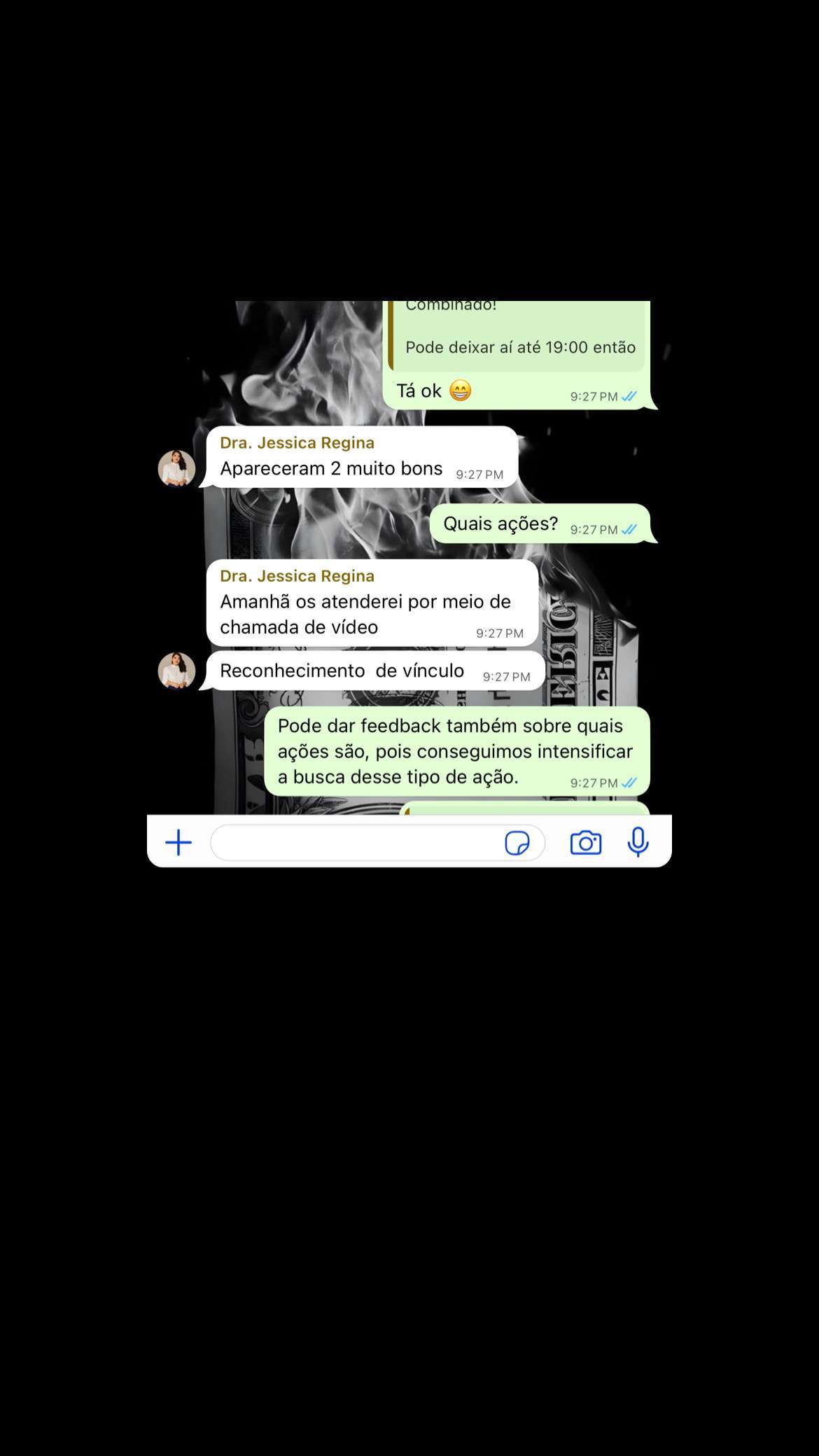Tap the blue double checkmarks on 'Quais ações?'
This screenshot has width=819, height=1456.
[x=629, y=530]
